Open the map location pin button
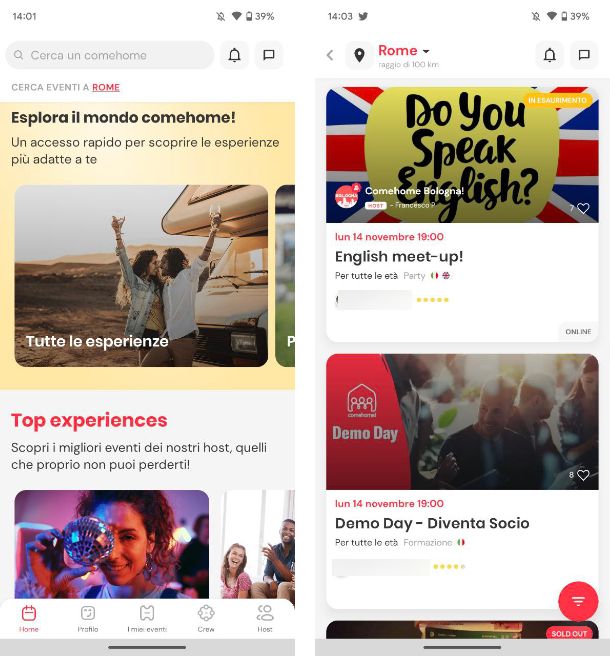The image size is (610, 657). point(360,55)
